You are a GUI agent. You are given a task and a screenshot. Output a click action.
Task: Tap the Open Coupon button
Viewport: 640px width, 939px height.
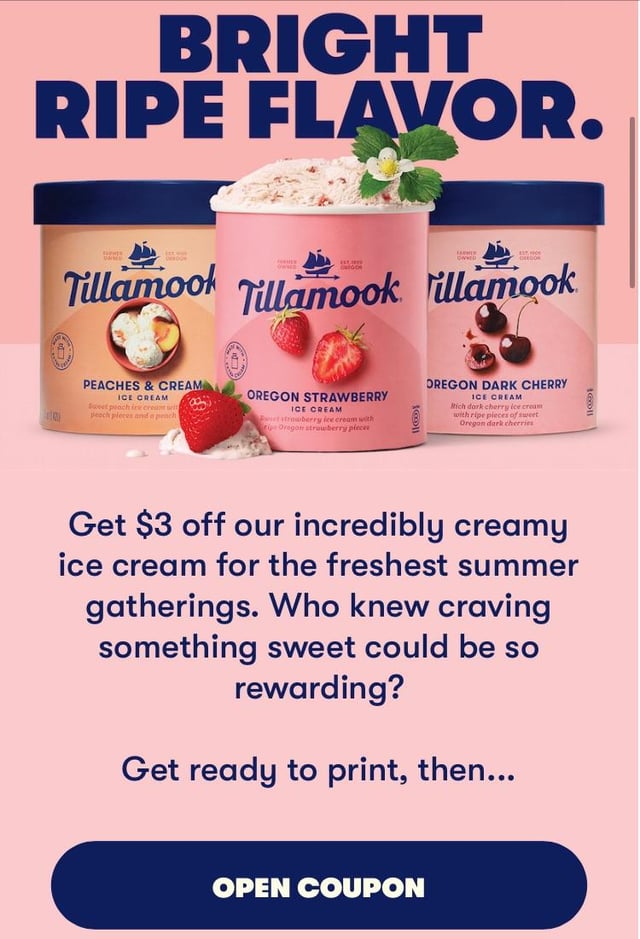pos(319,886)
